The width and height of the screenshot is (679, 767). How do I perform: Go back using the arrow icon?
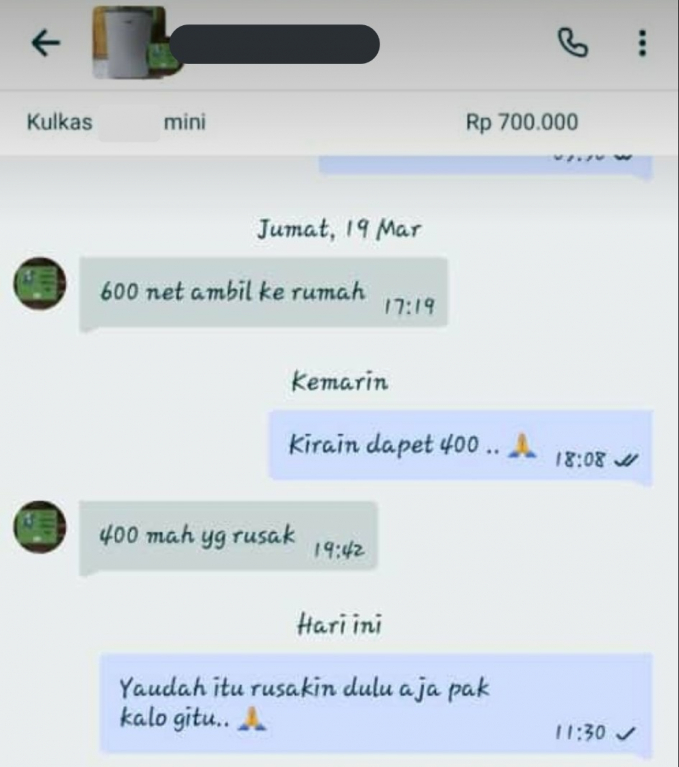coord(46,43)
